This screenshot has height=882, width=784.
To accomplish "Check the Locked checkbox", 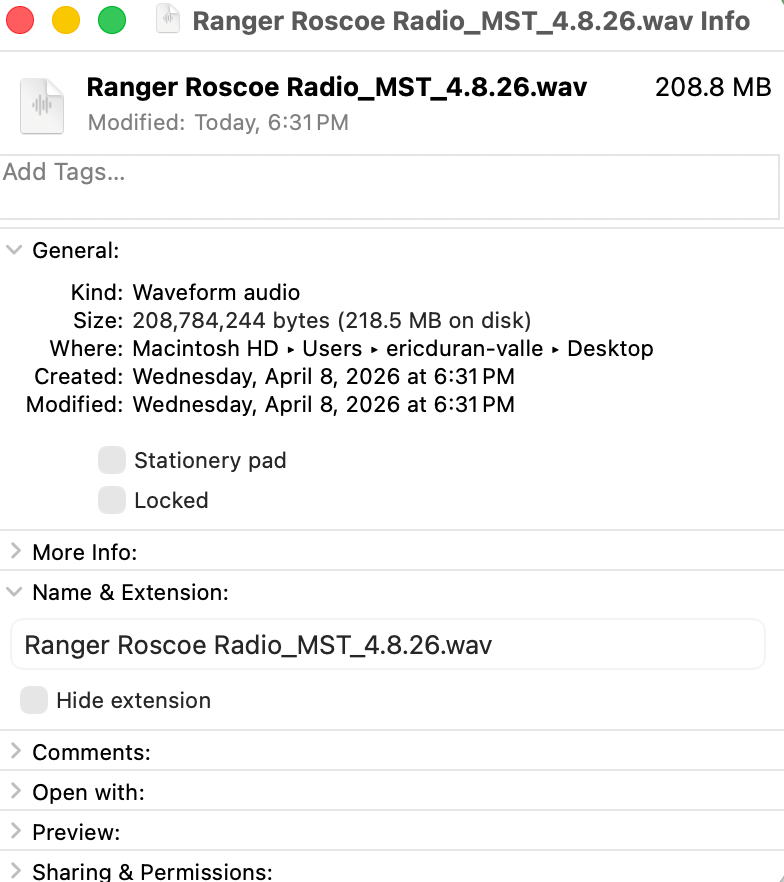I will [112, 500].
